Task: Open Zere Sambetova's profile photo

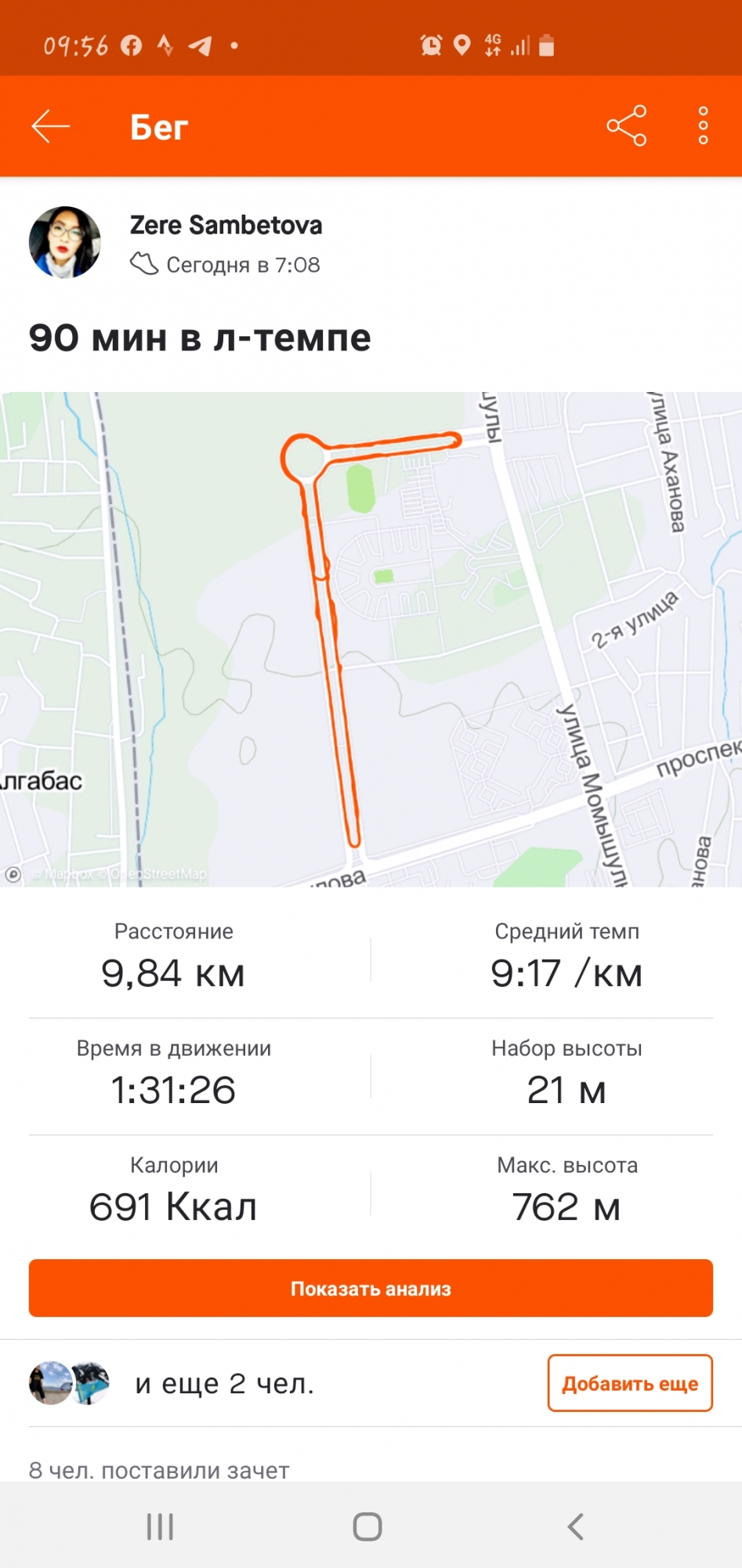Action: point(65,242)
